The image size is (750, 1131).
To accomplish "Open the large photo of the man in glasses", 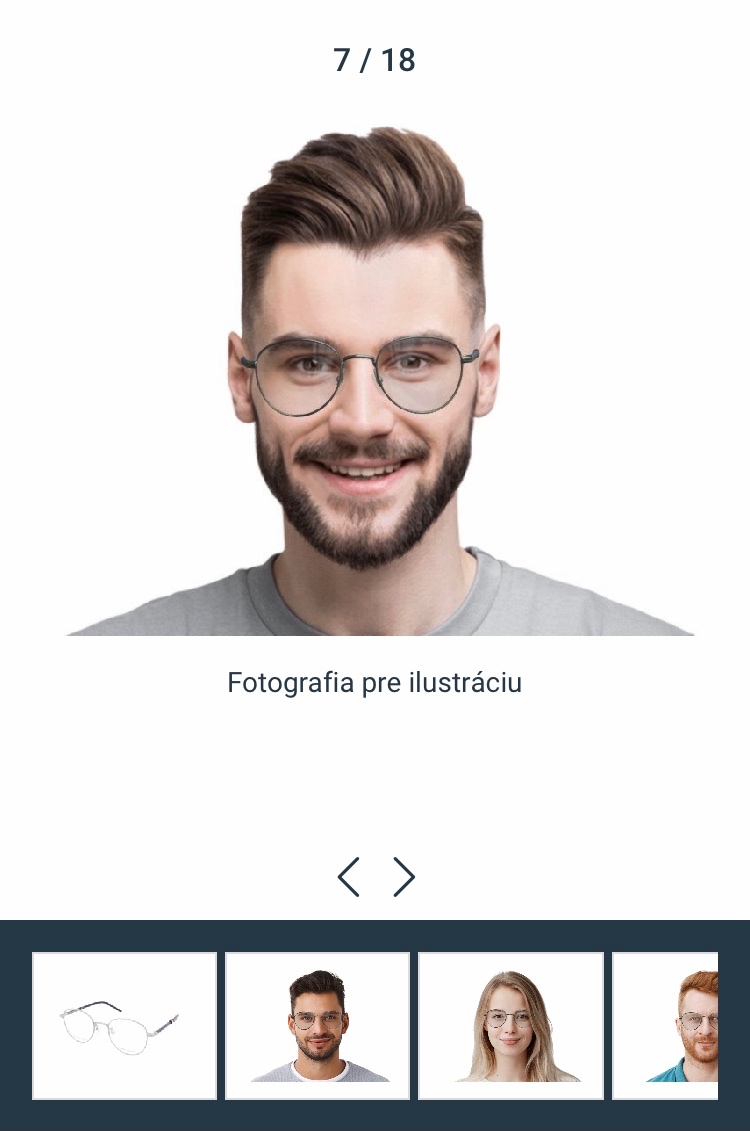I will tap(375, 380).
